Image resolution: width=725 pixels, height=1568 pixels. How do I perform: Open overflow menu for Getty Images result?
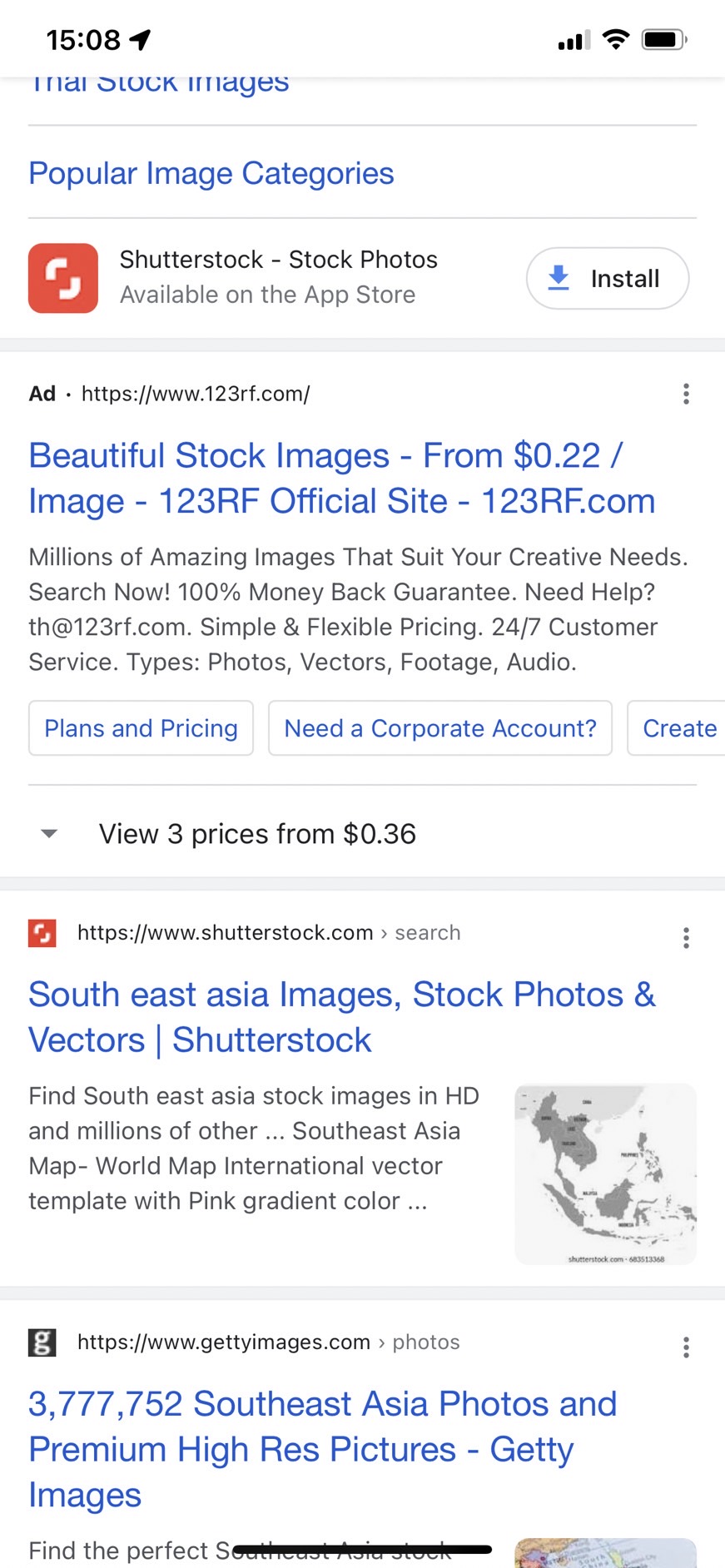686,1347
